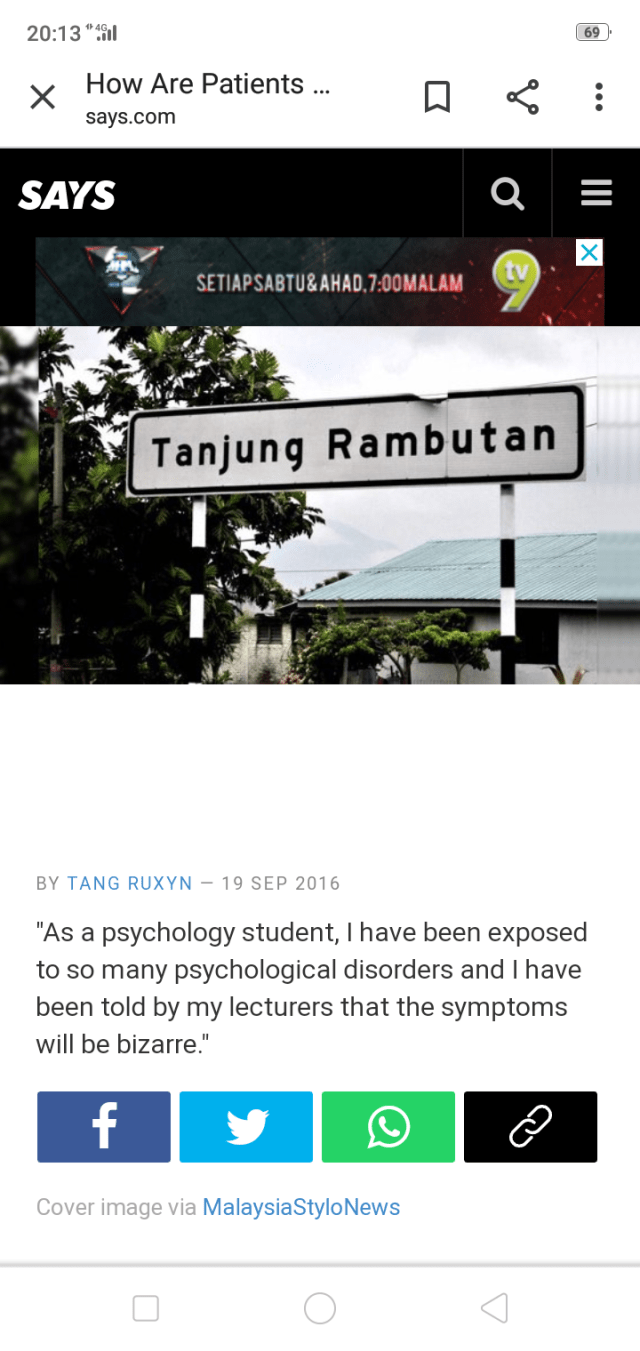Share the article on Twitter
This screenshot has height=1351, width=640.
246,1127
